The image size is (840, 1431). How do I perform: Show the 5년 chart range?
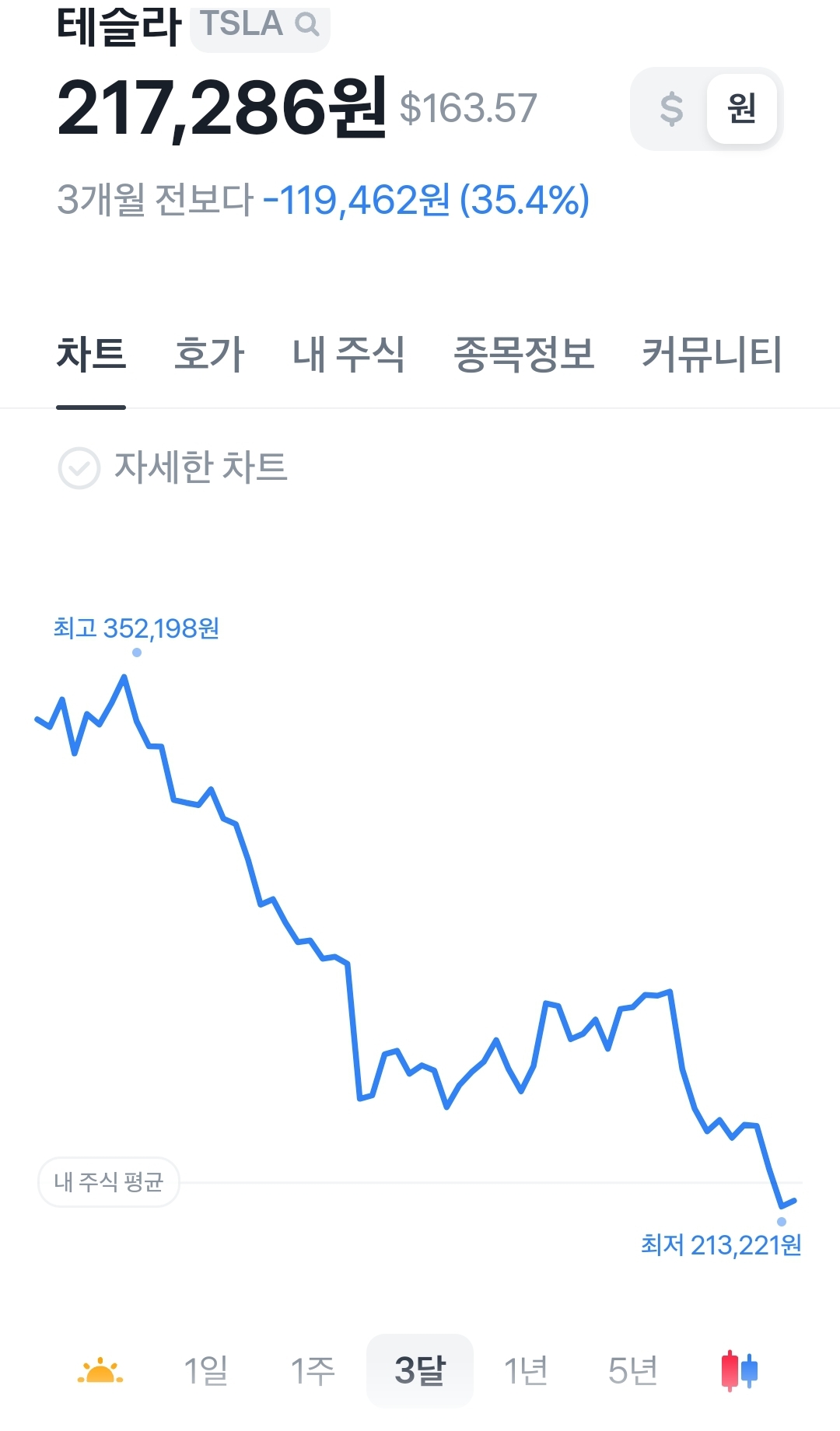(633, 1370)
